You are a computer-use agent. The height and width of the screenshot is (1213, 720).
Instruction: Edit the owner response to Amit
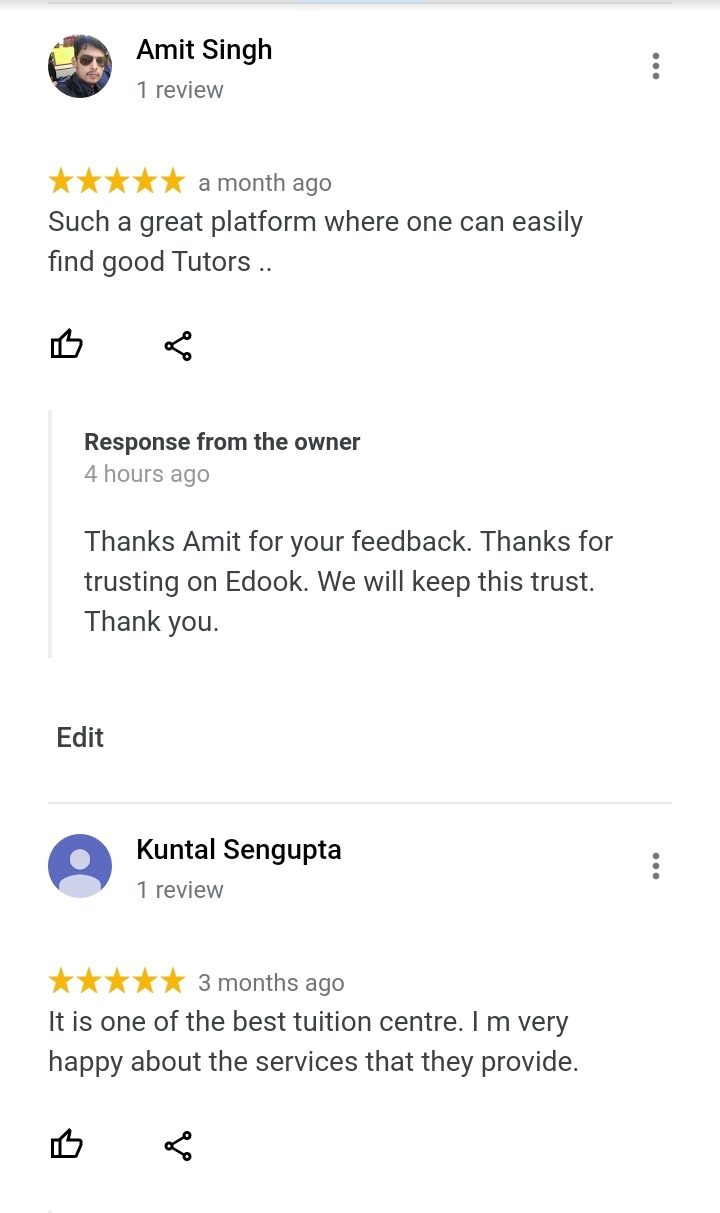pyautogui.click(x=80, y=737)
